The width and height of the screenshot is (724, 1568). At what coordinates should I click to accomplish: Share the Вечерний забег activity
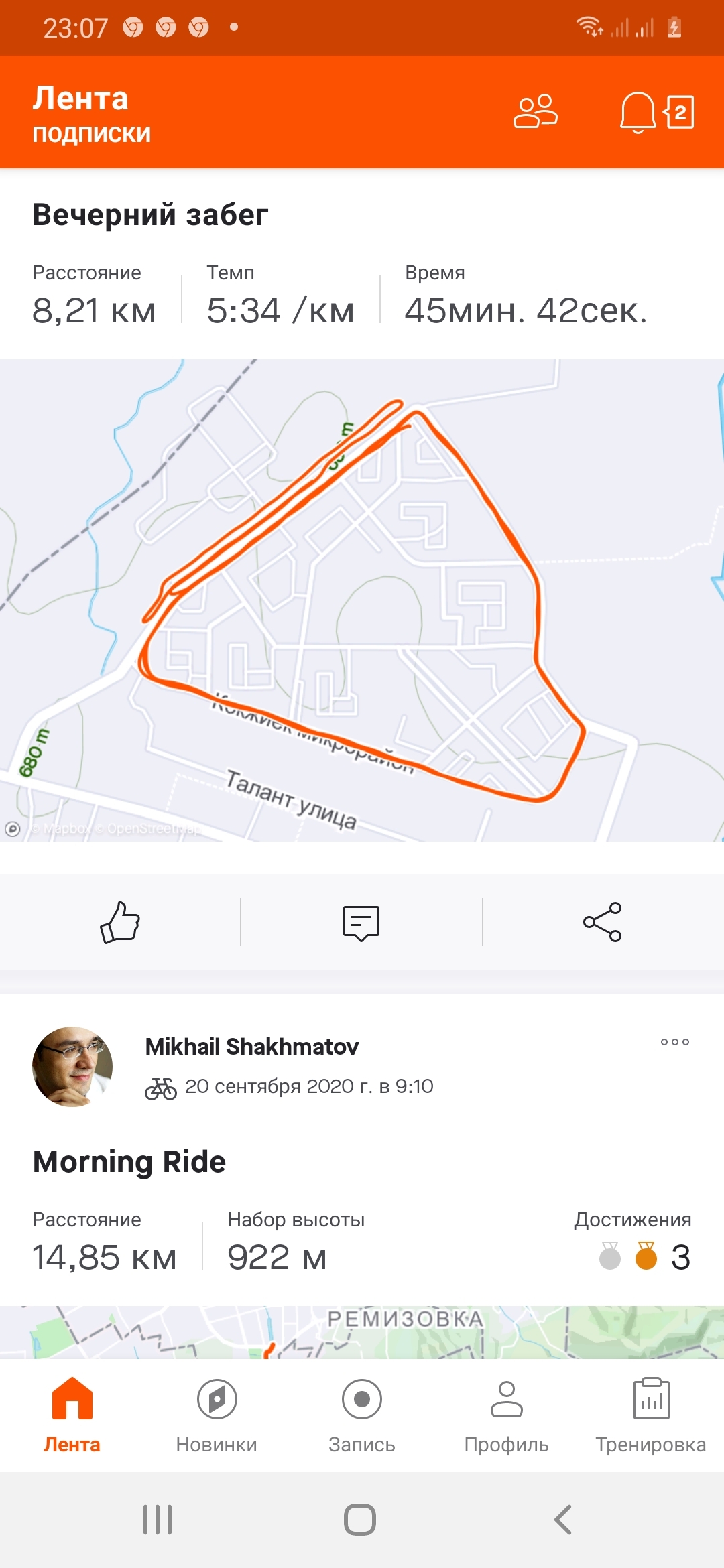point(602,922)
